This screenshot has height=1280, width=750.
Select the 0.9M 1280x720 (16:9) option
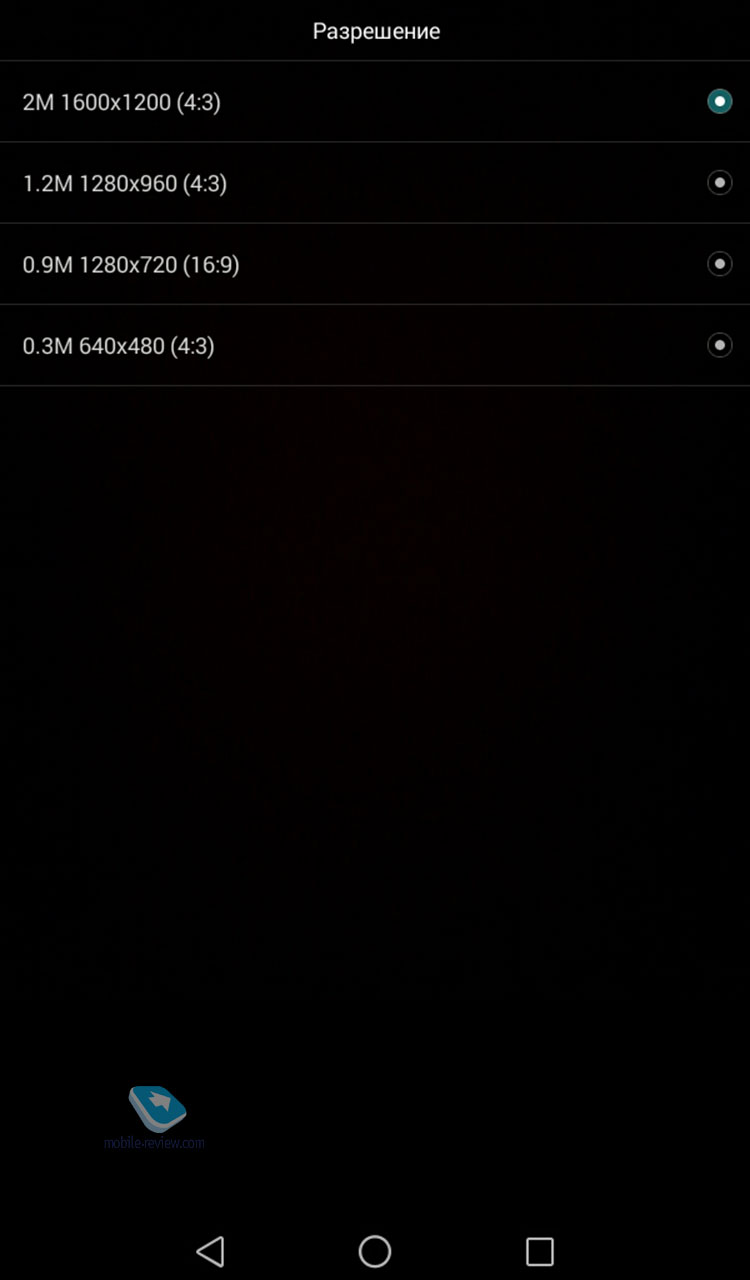(375, 264)
